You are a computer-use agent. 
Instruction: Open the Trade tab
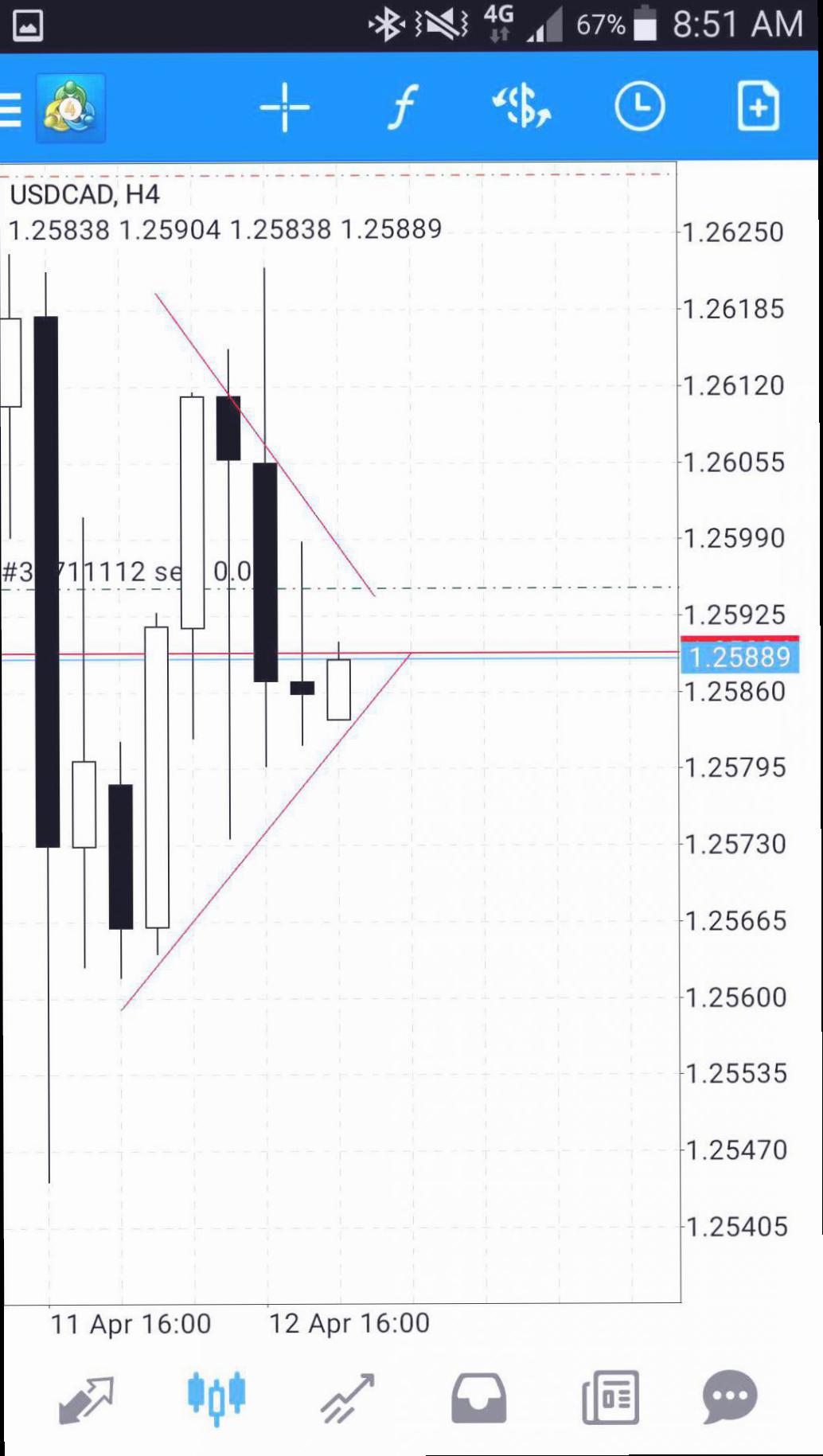coord(348,1399)
